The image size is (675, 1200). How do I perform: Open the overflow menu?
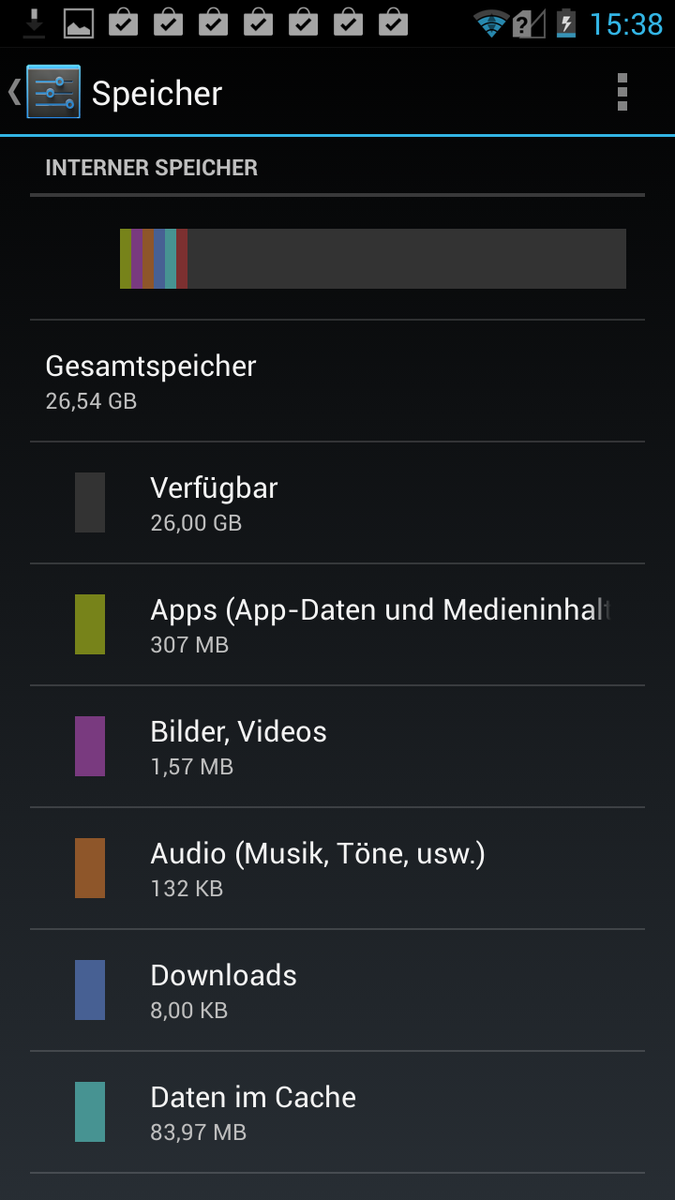(x=622, y=92)
